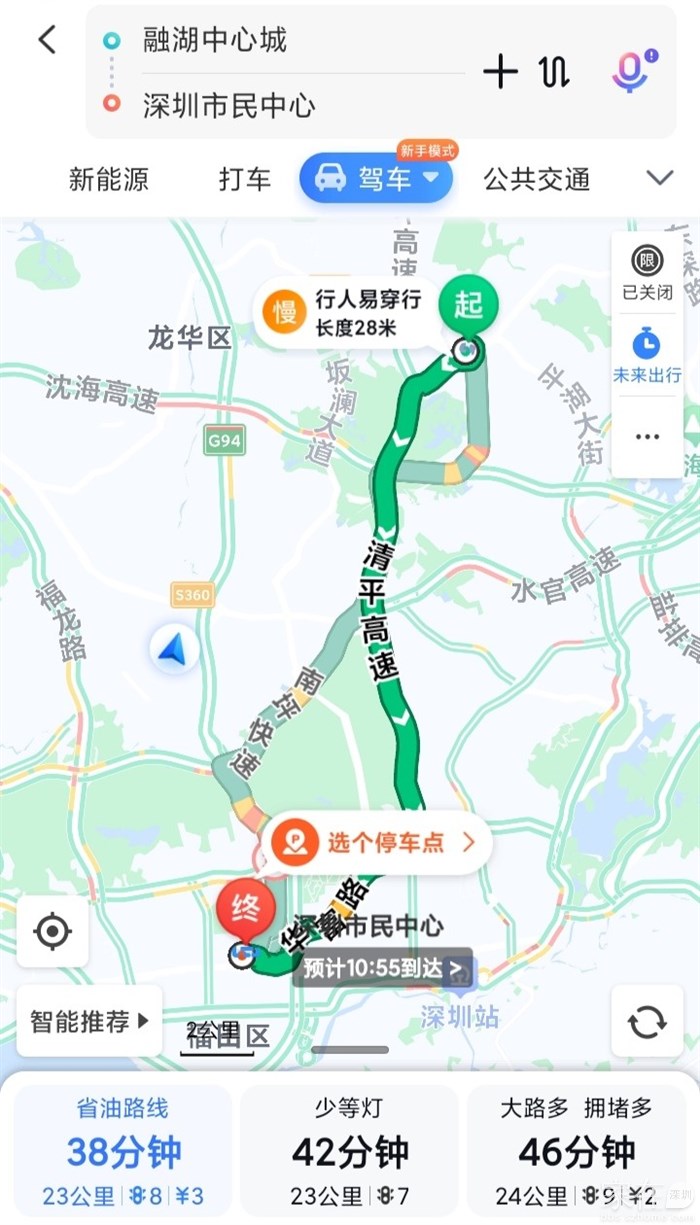700x1225 pixels.
Task: Switch to the 新能源 travel mode
Action: click(x=108, y=180)
